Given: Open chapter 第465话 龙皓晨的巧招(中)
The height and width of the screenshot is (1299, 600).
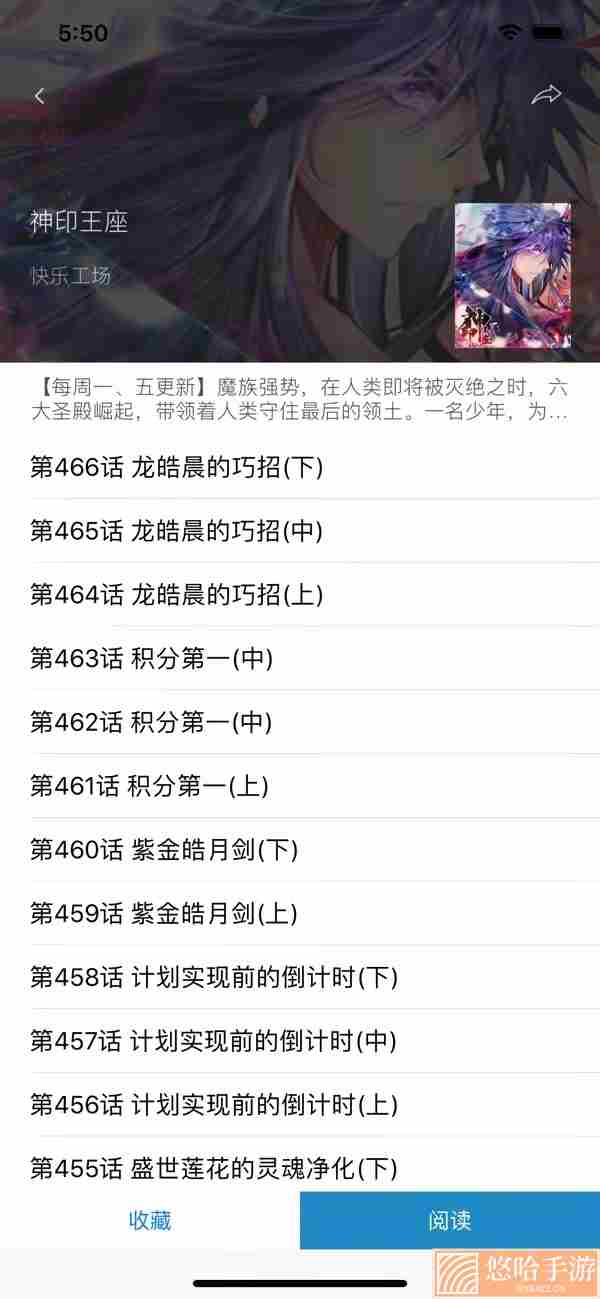Looking at the screenshot, I should pos(300,531).
